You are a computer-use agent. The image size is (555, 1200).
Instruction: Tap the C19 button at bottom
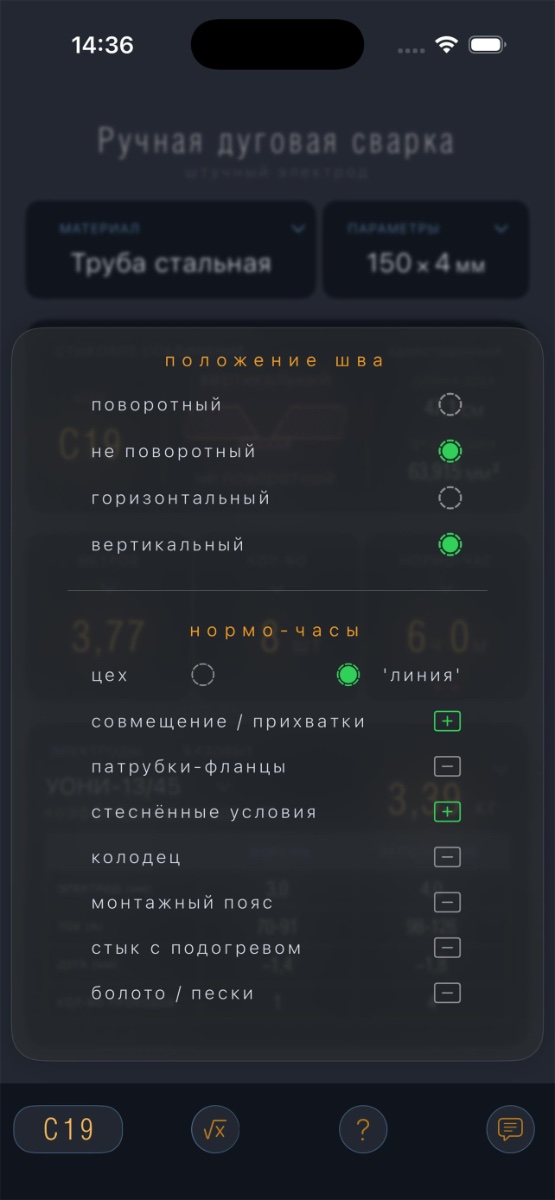point(68,1129)
